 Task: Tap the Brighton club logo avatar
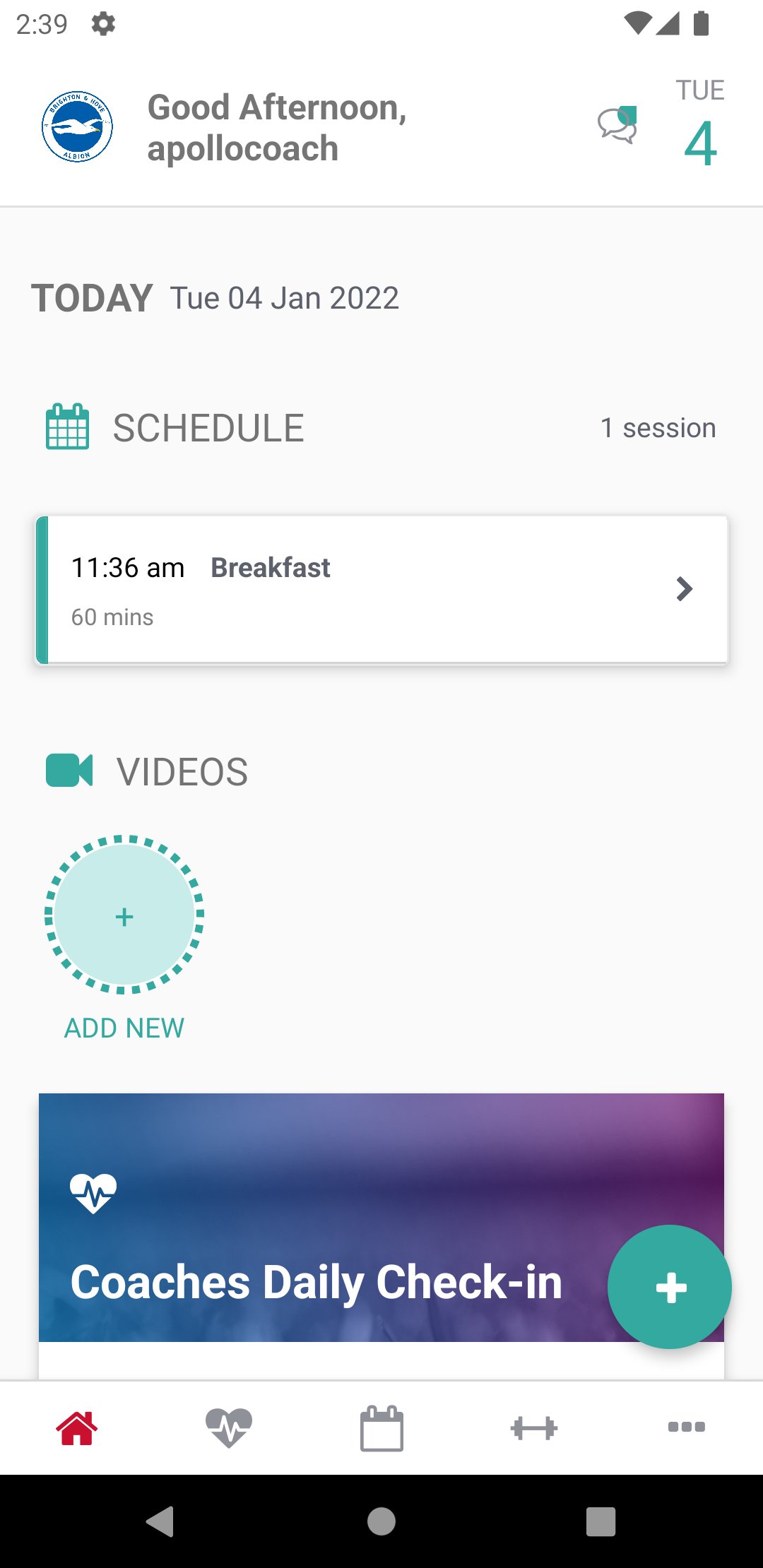(x=77, y=127)
